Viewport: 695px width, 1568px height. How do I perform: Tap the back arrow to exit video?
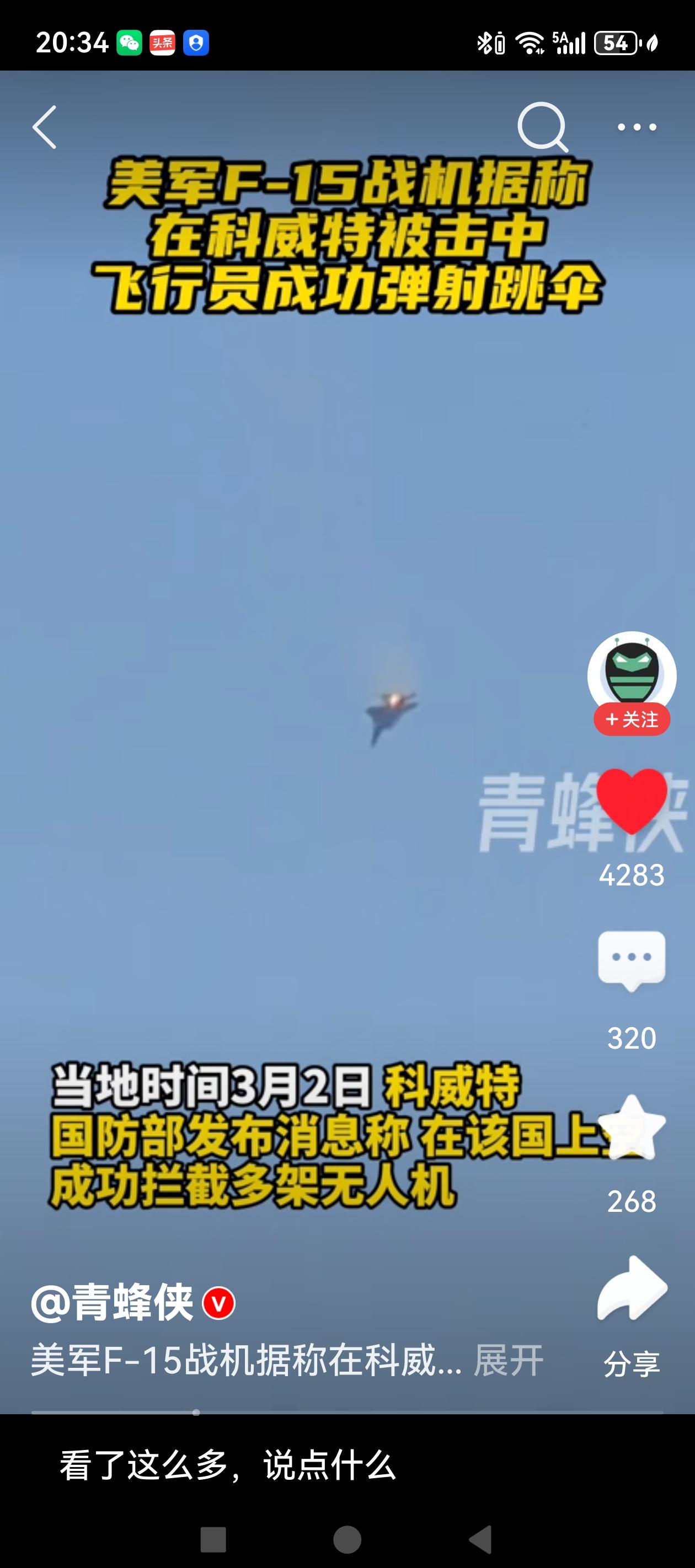point(45,128)
